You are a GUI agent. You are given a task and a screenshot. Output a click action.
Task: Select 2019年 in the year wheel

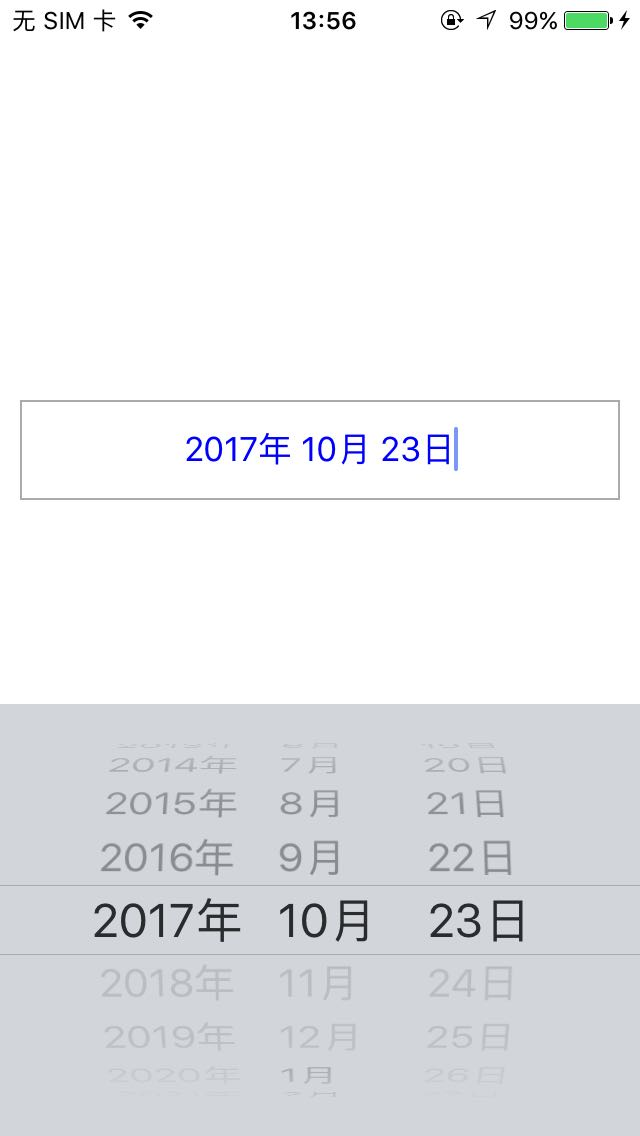[x=170, y=1037]
